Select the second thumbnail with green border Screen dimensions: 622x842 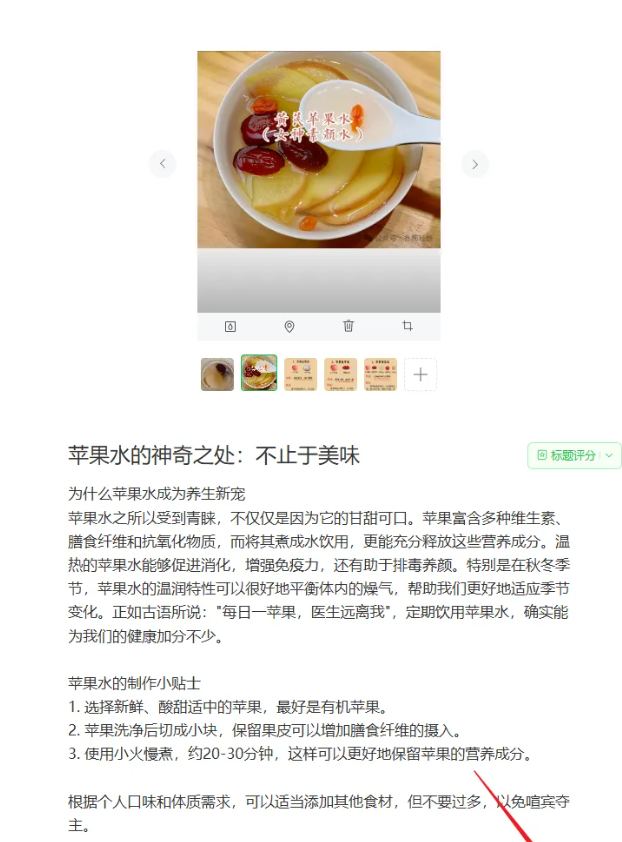(x=259, y=374)
